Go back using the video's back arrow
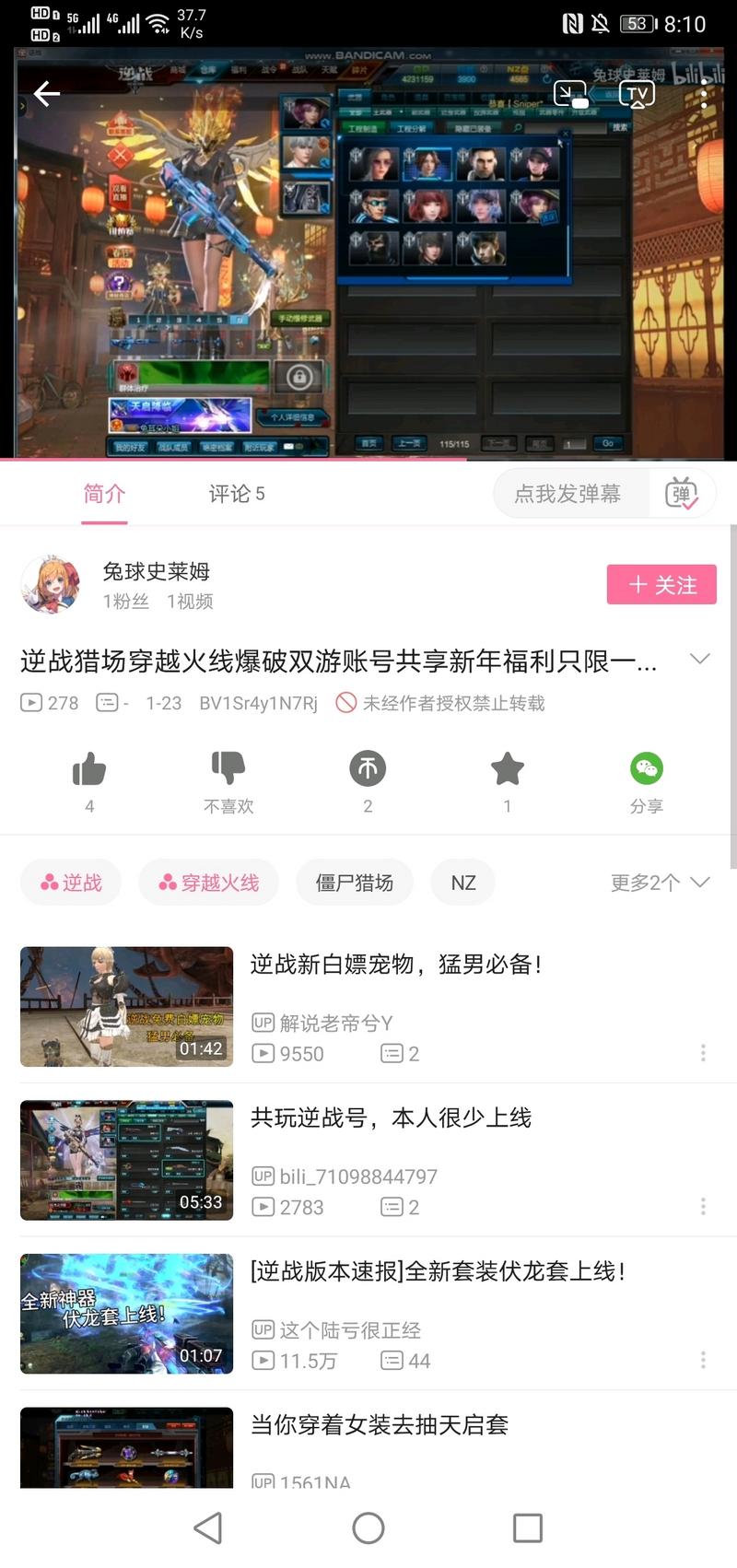 [x=47, y=93]
